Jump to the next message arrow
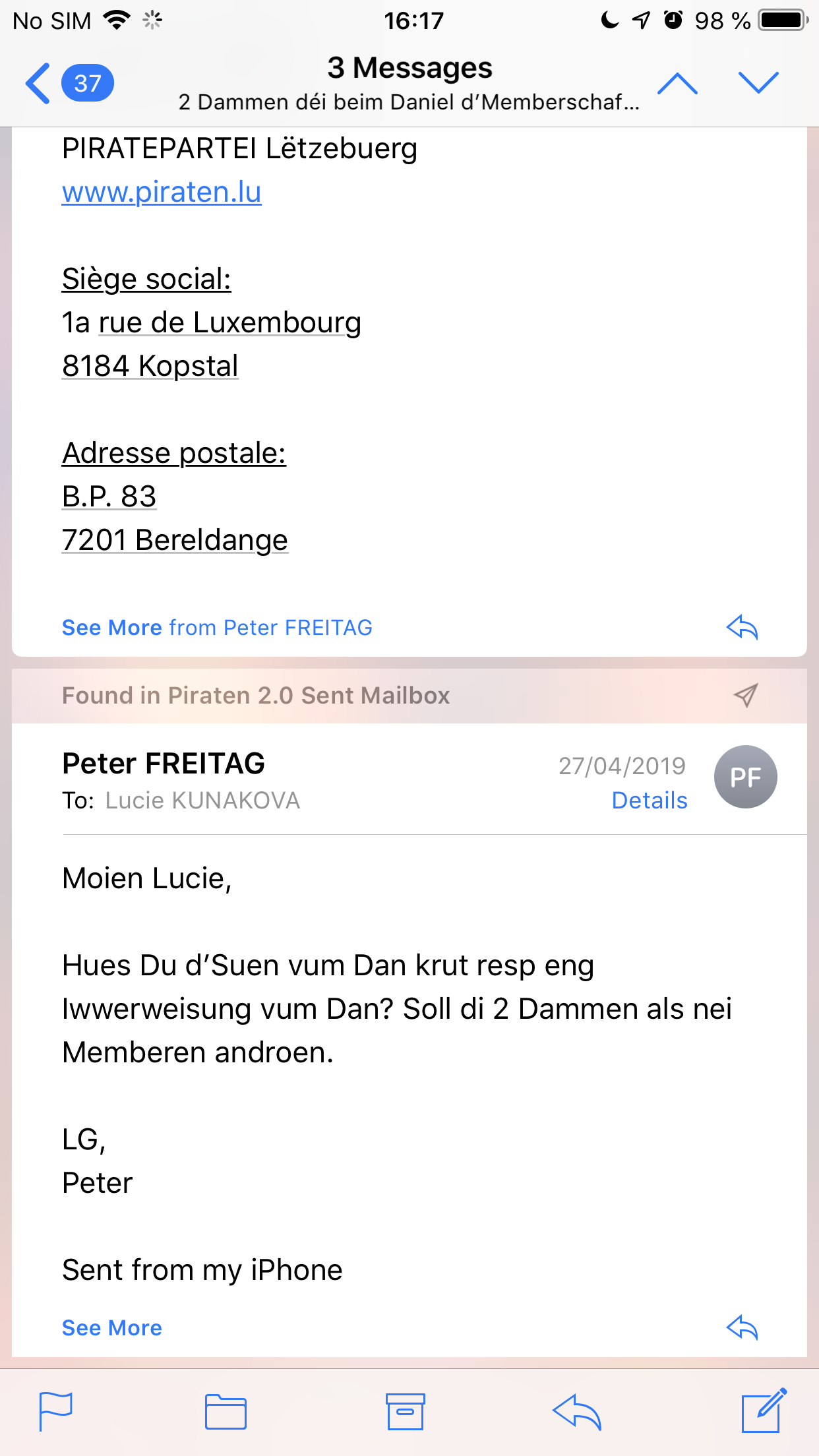819x1456 pixels. pyautogui.click(x=758, y=84)
